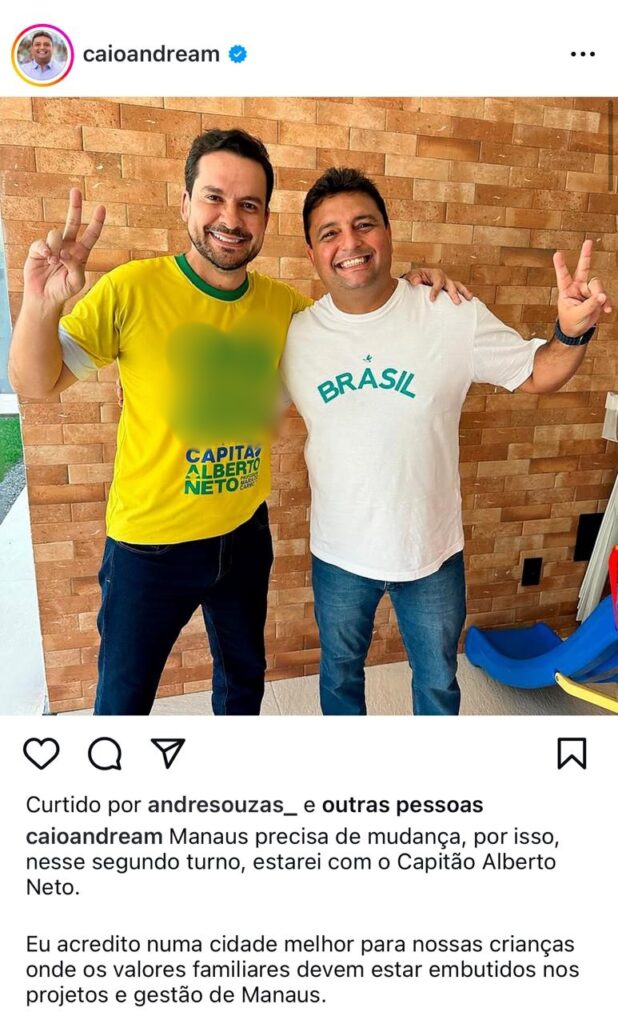The height and width of the screenshot is (1024, 618).
Task: Open the comments on this post
Action: [104, 753]
